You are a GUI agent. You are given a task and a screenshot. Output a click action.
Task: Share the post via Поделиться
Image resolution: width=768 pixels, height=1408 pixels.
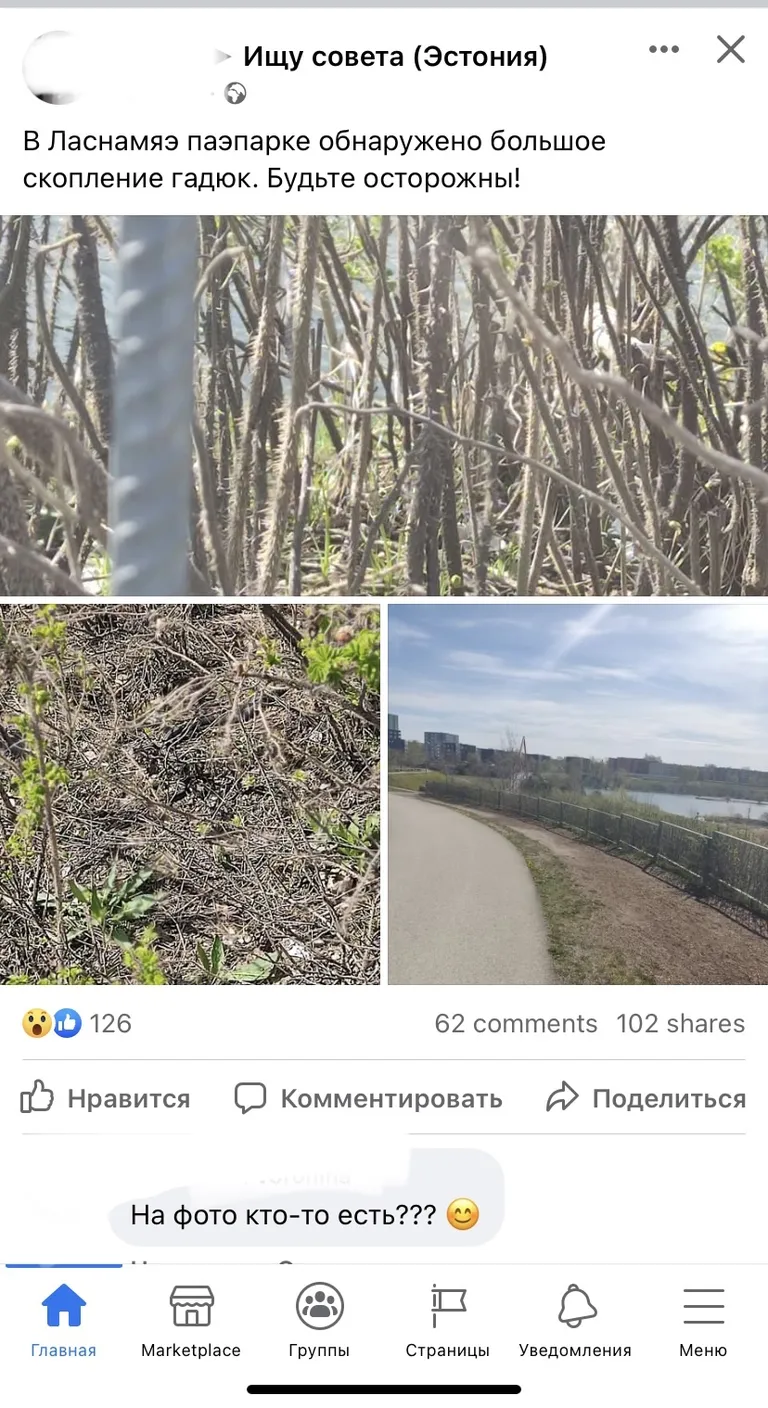coord(646,1098)
